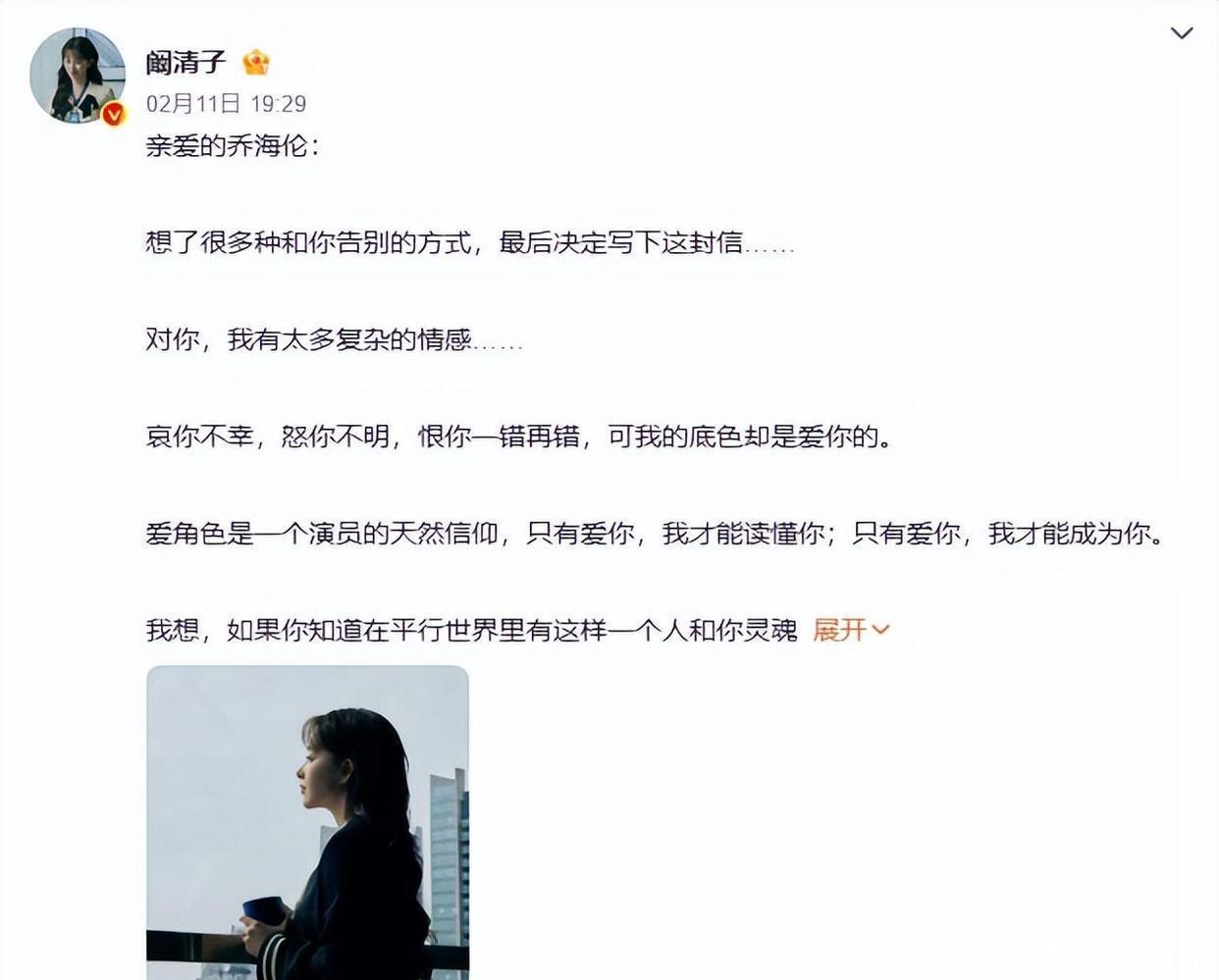Open the post options chevron menu

click(1182, 33)
